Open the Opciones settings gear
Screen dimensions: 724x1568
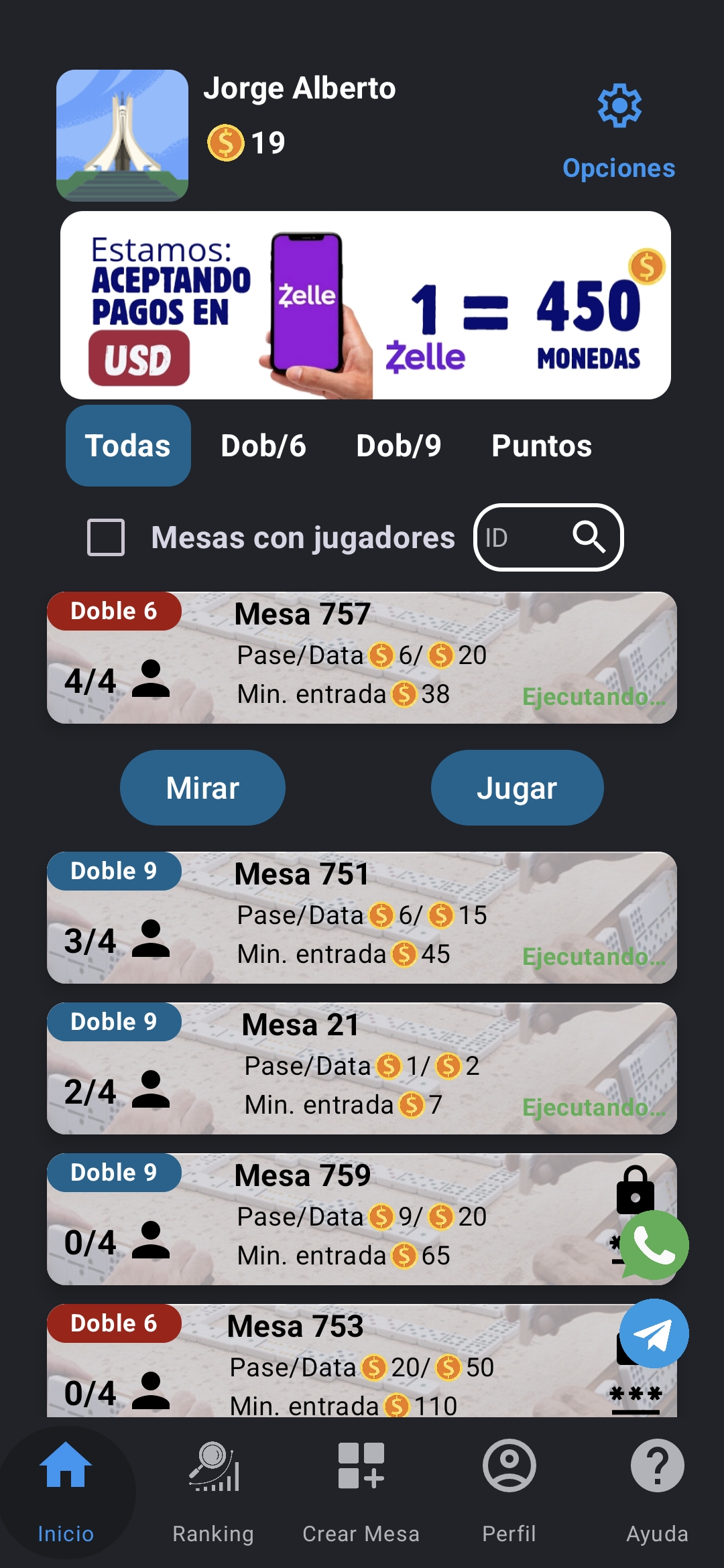pyautogui.click(x=618, y=107)
